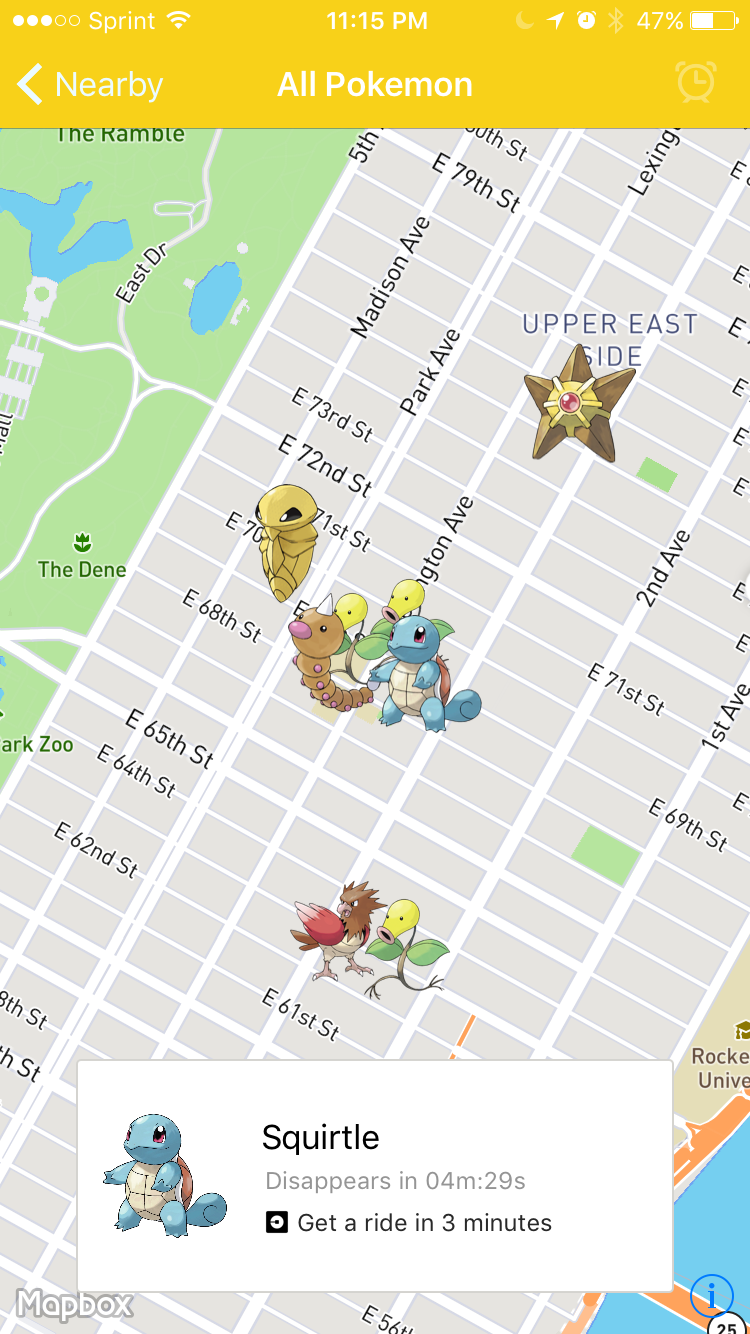Open the Mapbox attribution link
The image size is (750, 1334).
tap(70, 1303)
